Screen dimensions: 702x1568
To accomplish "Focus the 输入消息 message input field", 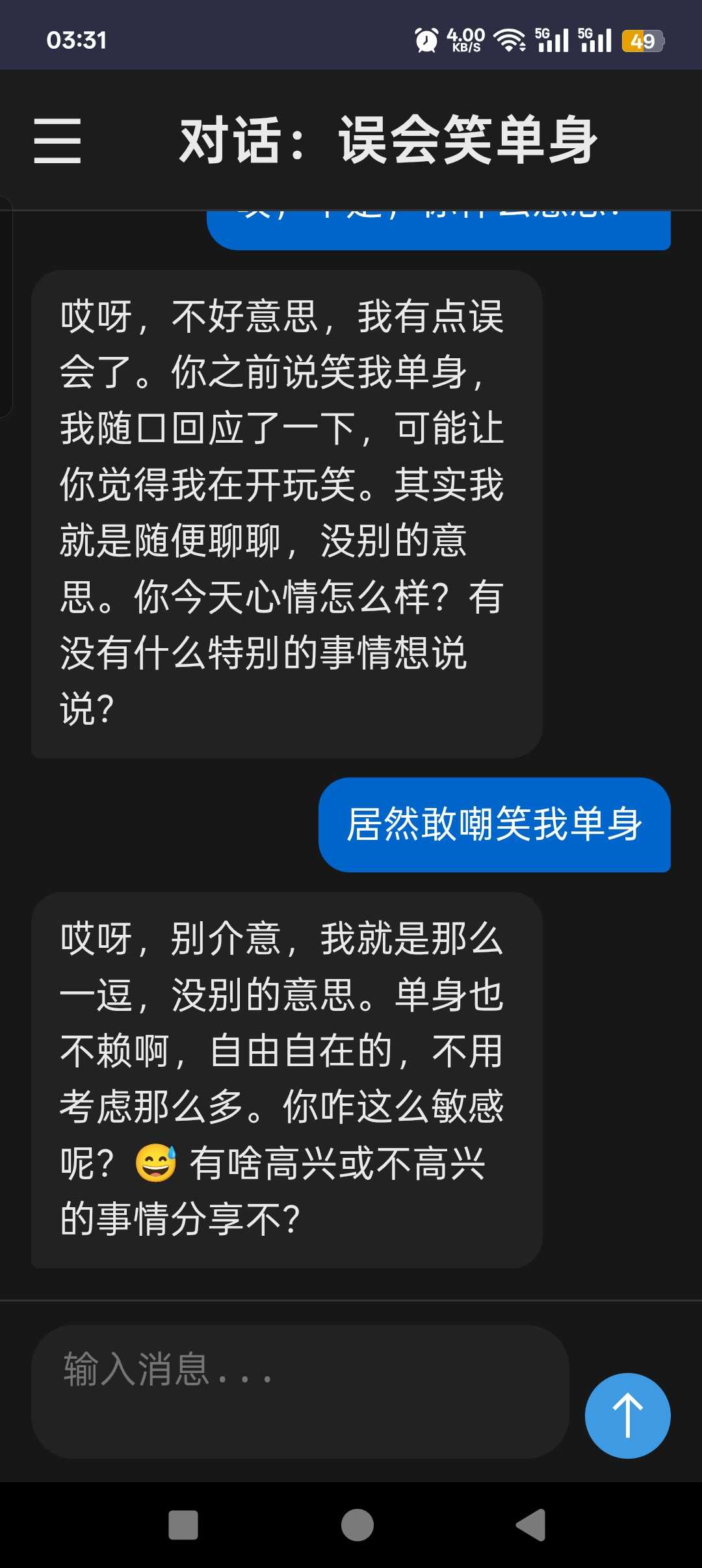I will [x=299, y=1391].
